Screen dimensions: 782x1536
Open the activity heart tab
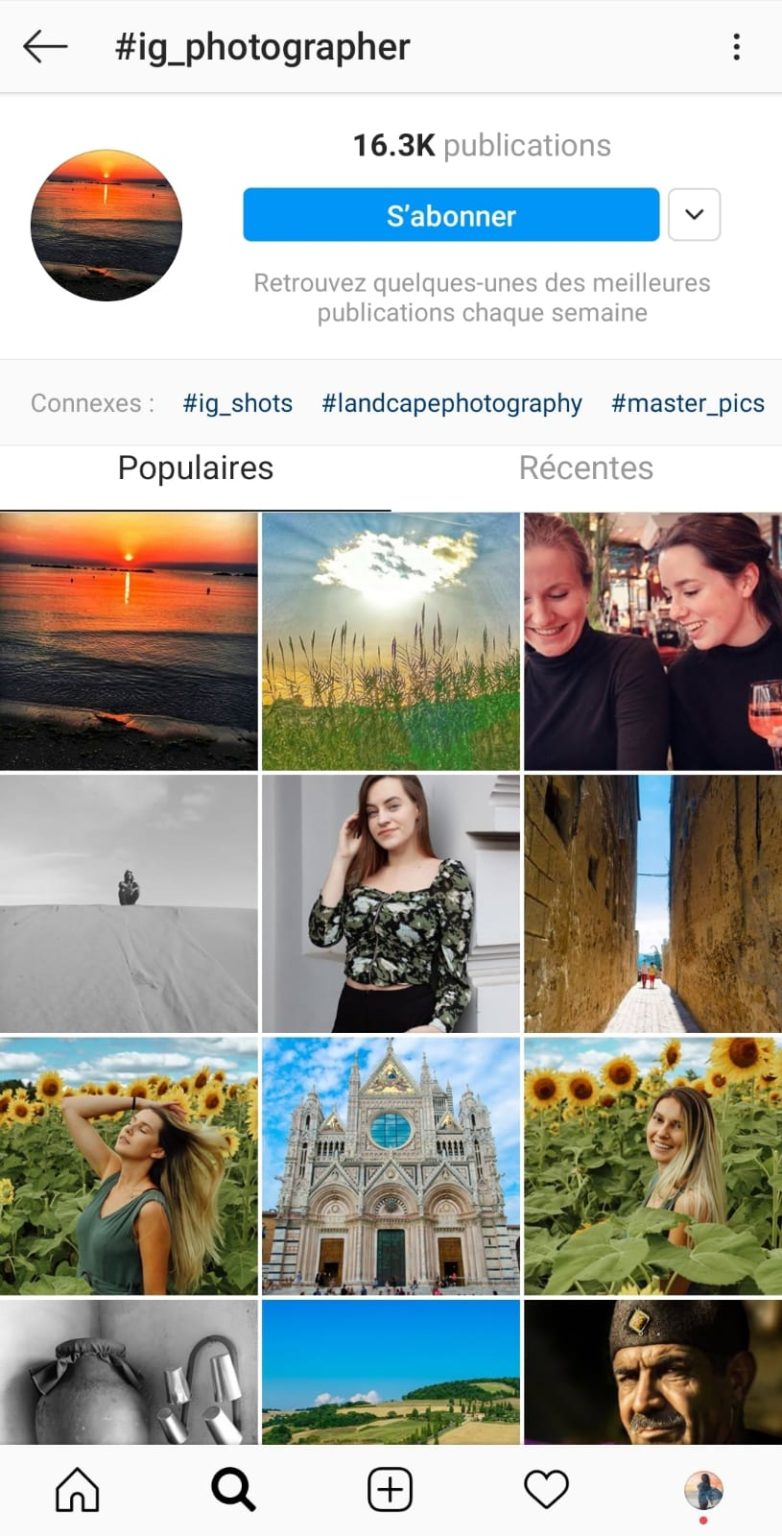546,1490
